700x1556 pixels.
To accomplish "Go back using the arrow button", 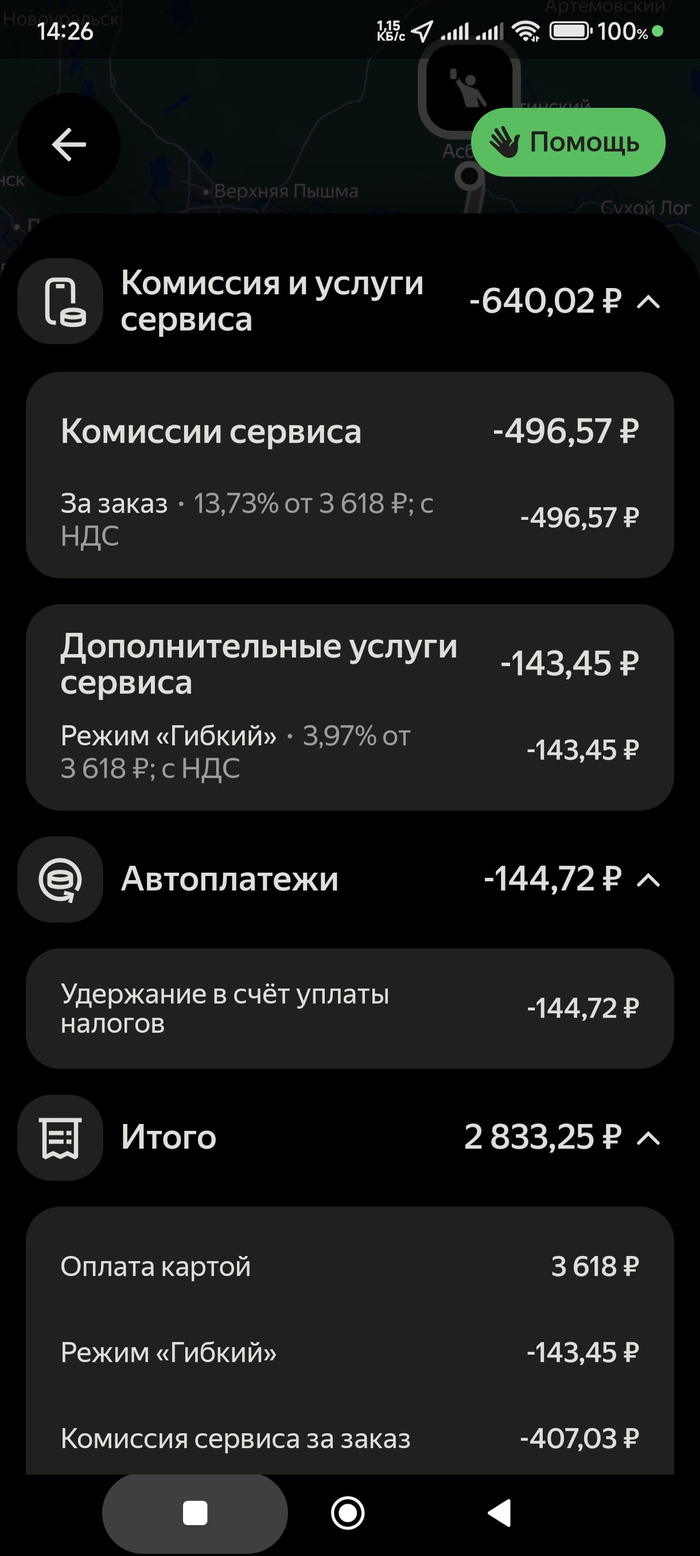I will pyautogui.click(x=69, y=145).
